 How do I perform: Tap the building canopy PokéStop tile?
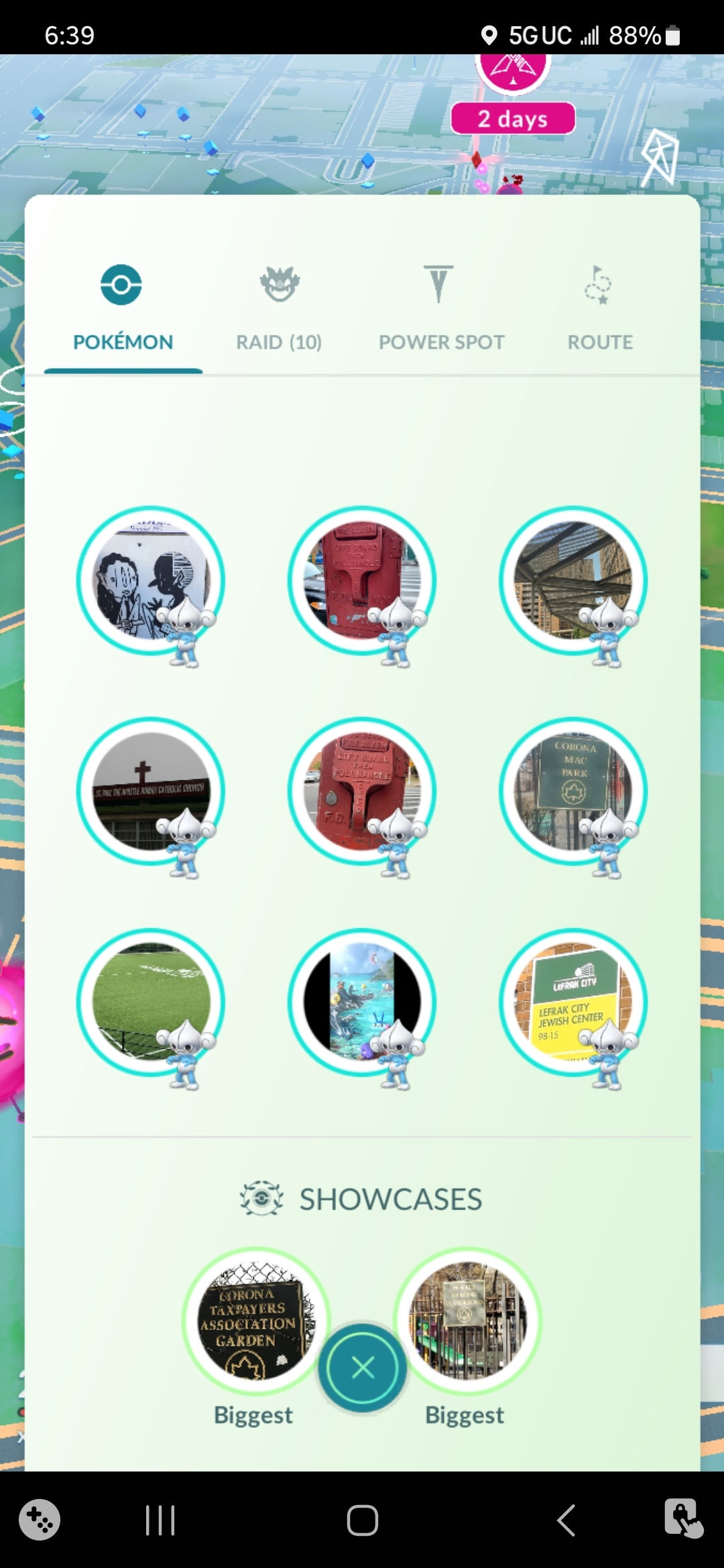pyautogui.click(x=572, y=580)
